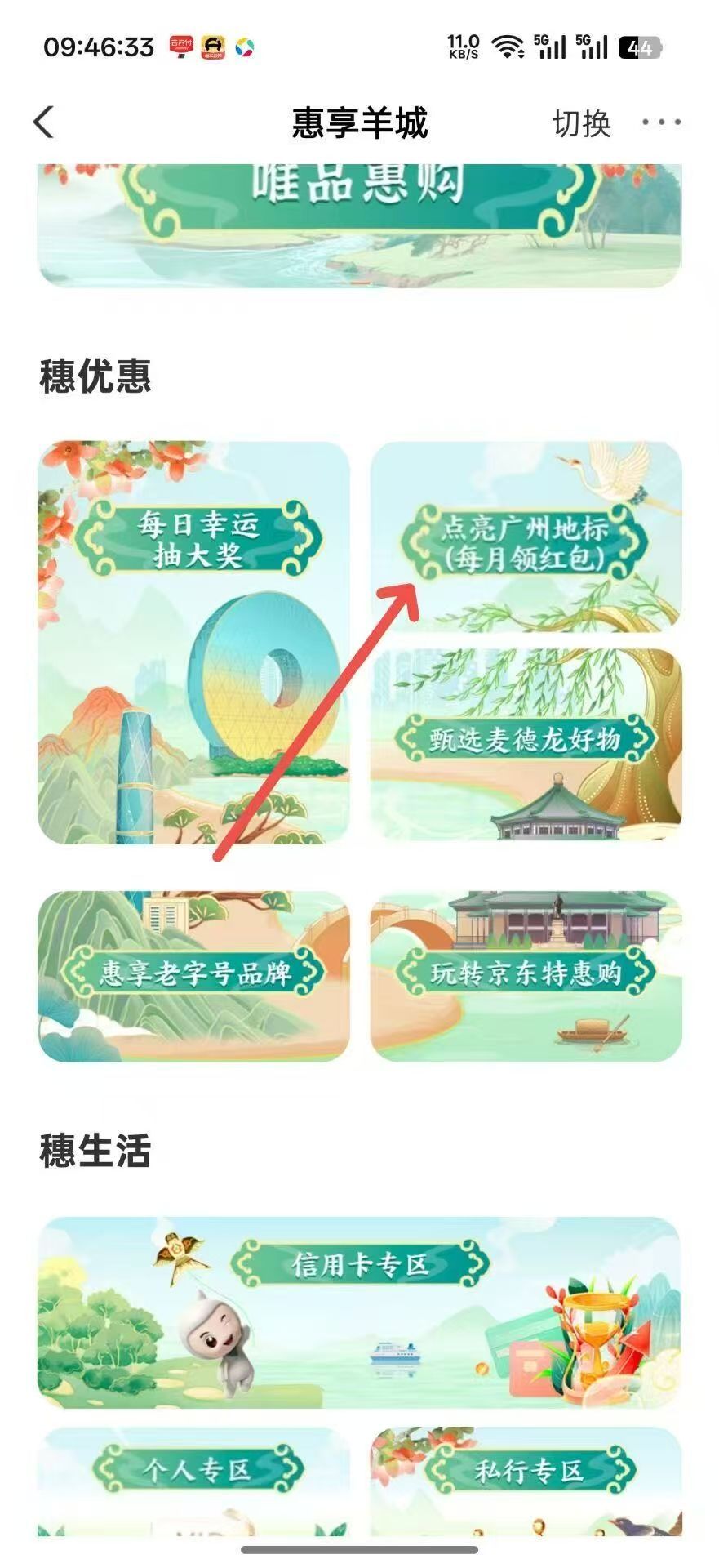Viewport: 719px width, 1568px height.
Task: Go back using the header arrow
Action: 44,122
